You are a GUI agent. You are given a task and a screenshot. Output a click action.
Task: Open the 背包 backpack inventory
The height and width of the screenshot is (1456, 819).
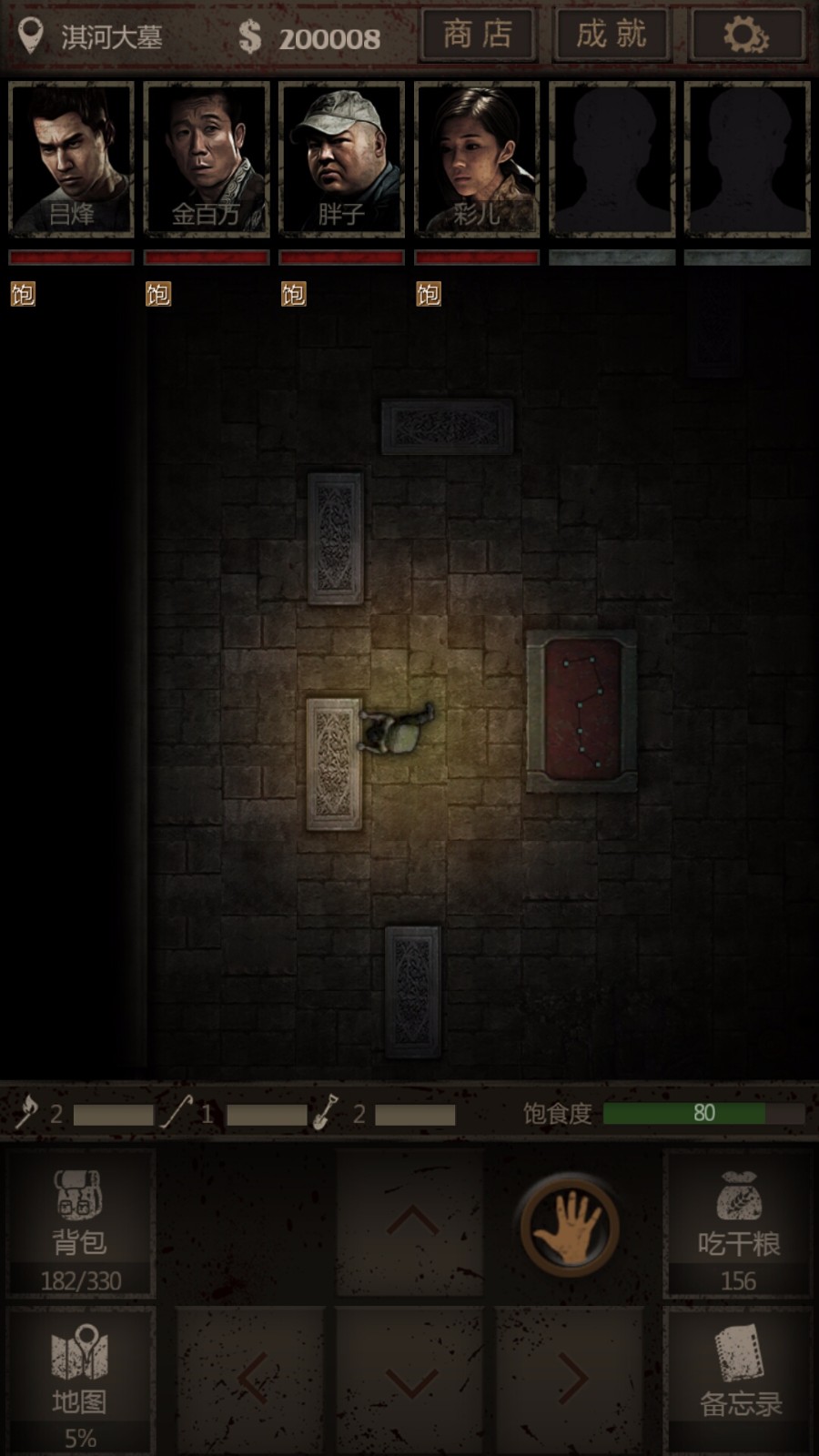(x=80, y=1222)
